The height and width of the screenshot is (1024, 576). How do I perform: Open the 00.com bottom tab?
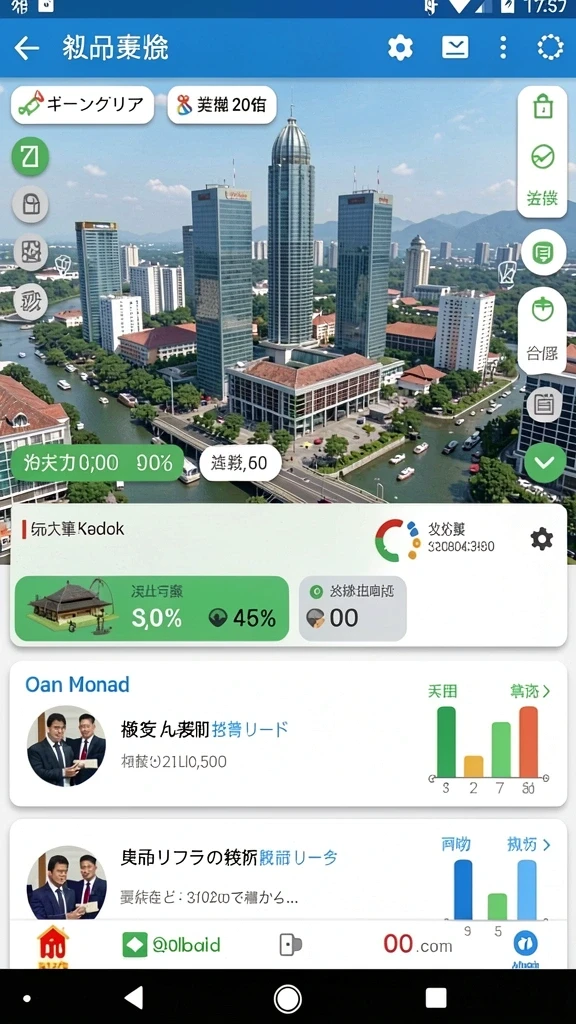(x=418, y=944)
